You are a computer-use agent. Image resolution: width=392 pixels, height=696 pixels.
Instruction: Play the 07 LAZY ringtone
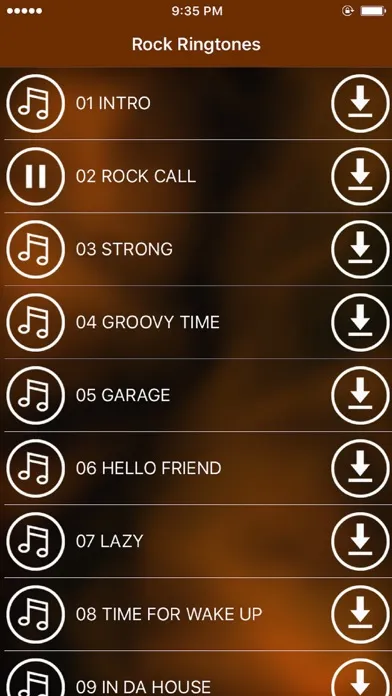[x=36, y=542]
